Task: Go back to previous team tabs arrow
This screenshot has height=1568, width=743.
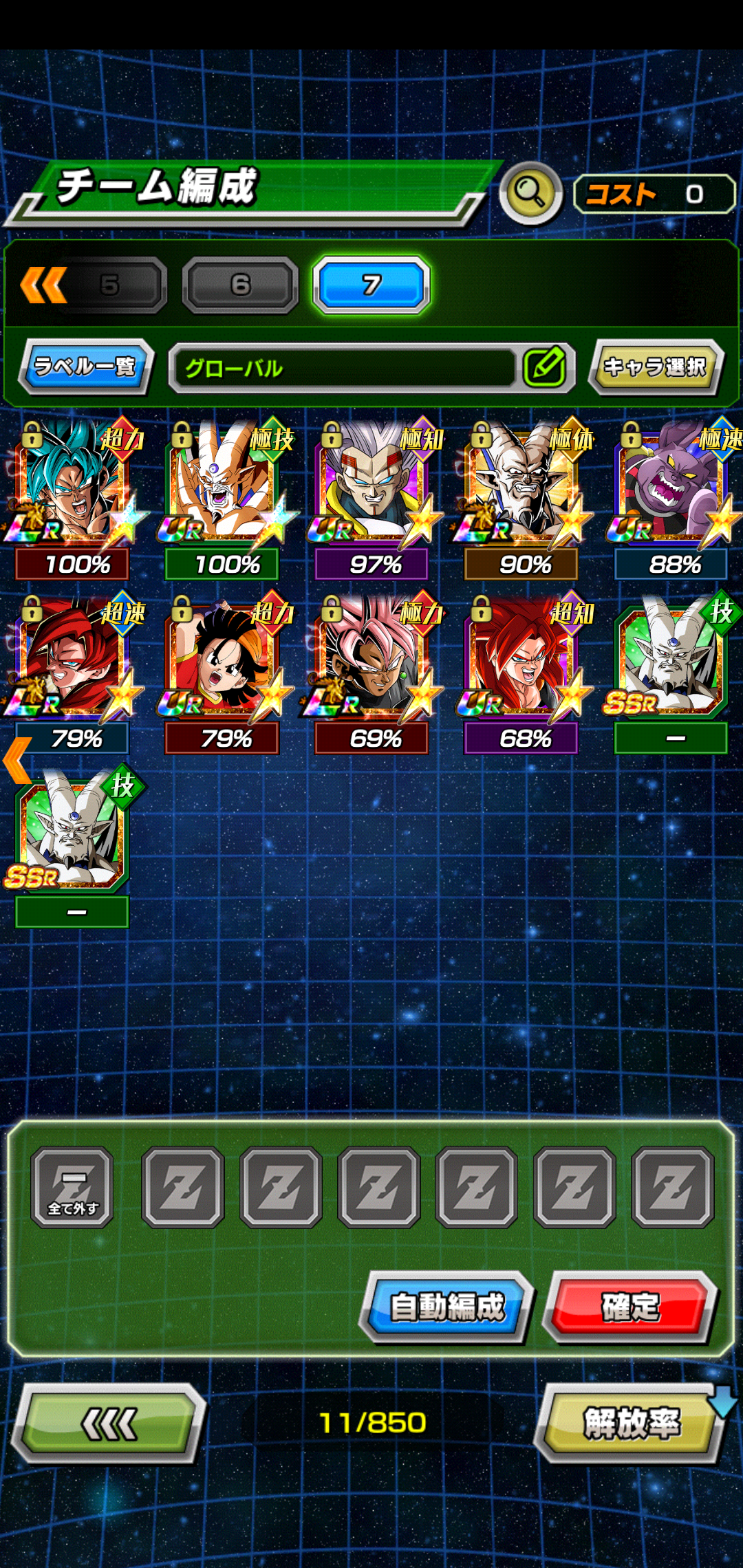Action: [x=44, y=285]
